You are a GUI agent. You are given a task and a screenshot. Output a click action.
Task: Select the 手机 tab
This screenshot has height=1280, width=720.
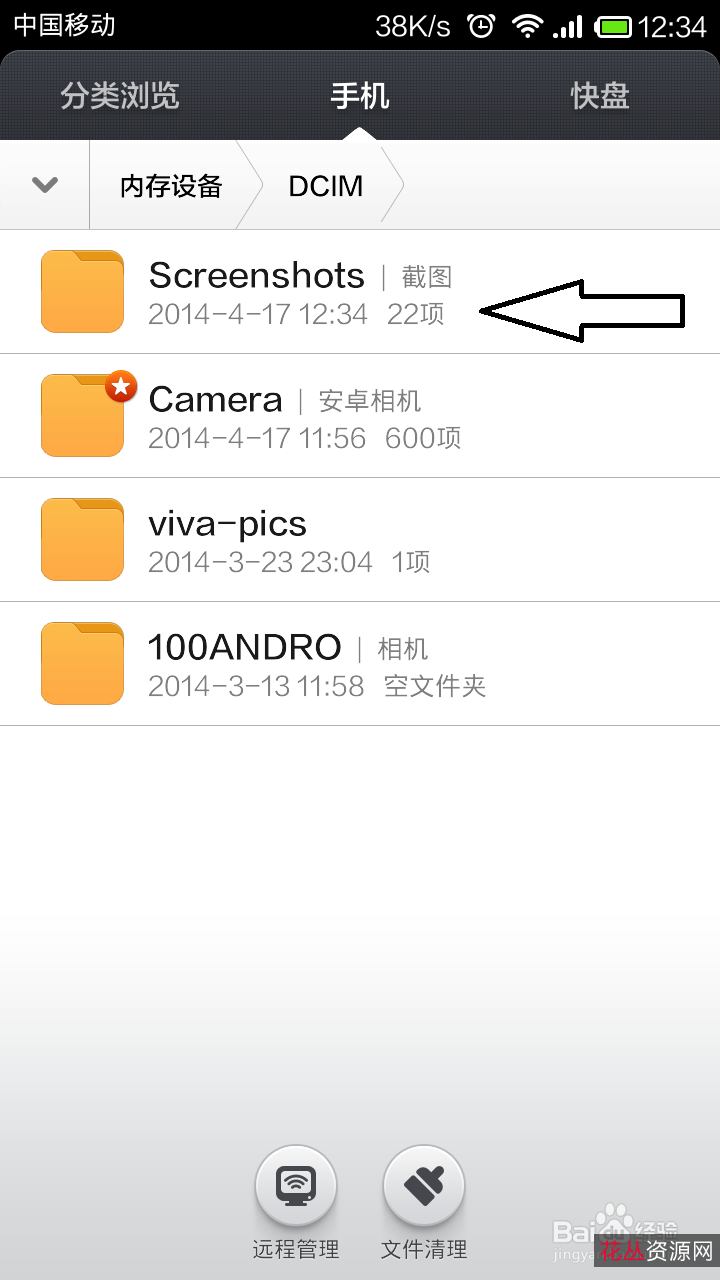coord(359,96)
